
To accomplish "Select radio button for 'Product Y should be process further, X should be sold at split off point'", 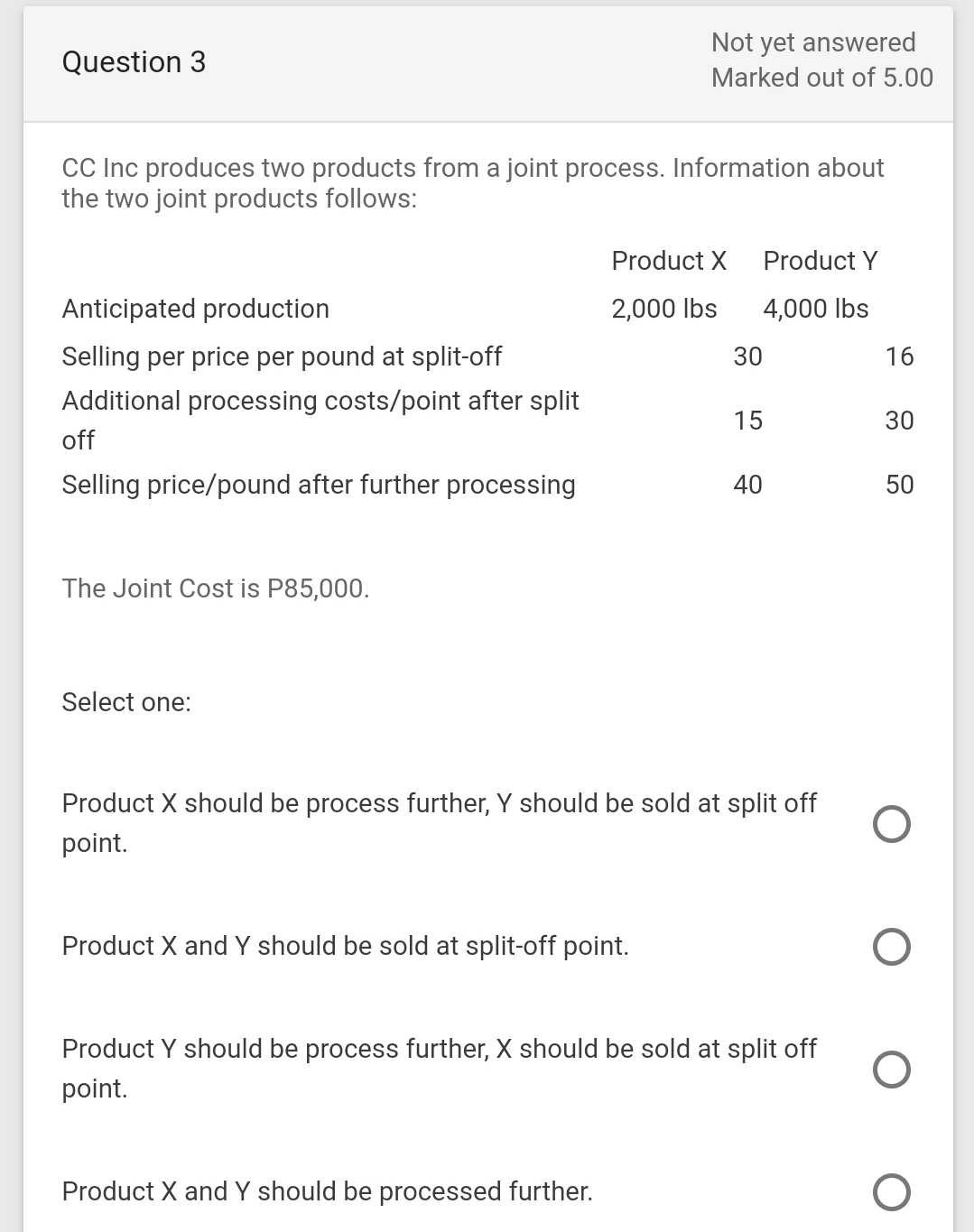I will 891,1069.
